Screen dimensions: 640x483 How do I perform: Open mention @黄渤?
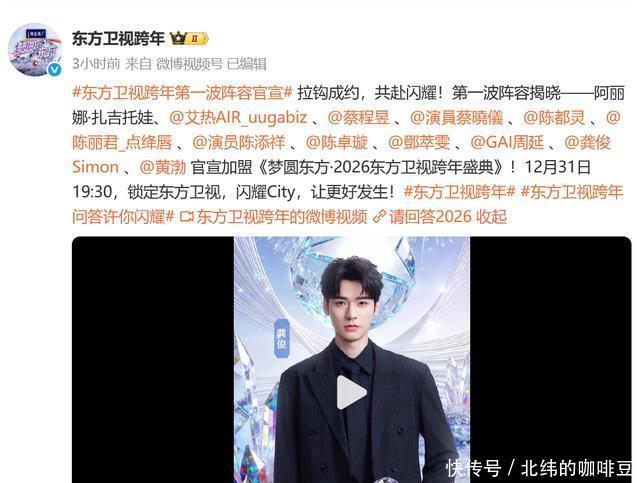coord(163,167)
